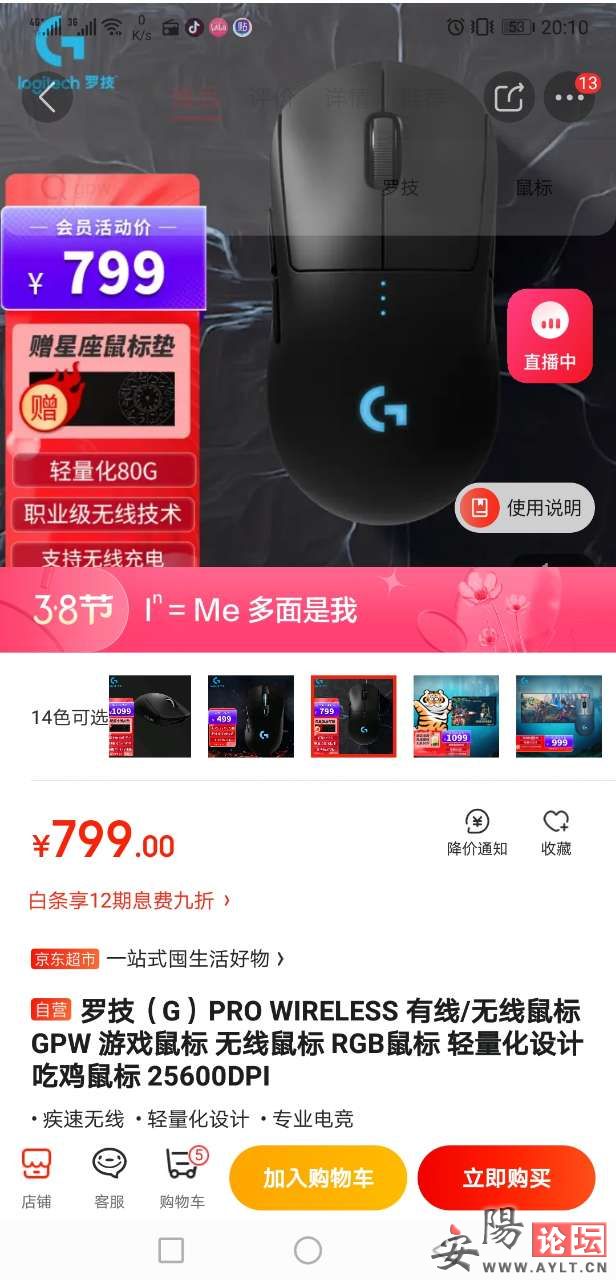Go back using the top-left arrow
Viewport: 616px width, 1280px height.
pos(46,97)
